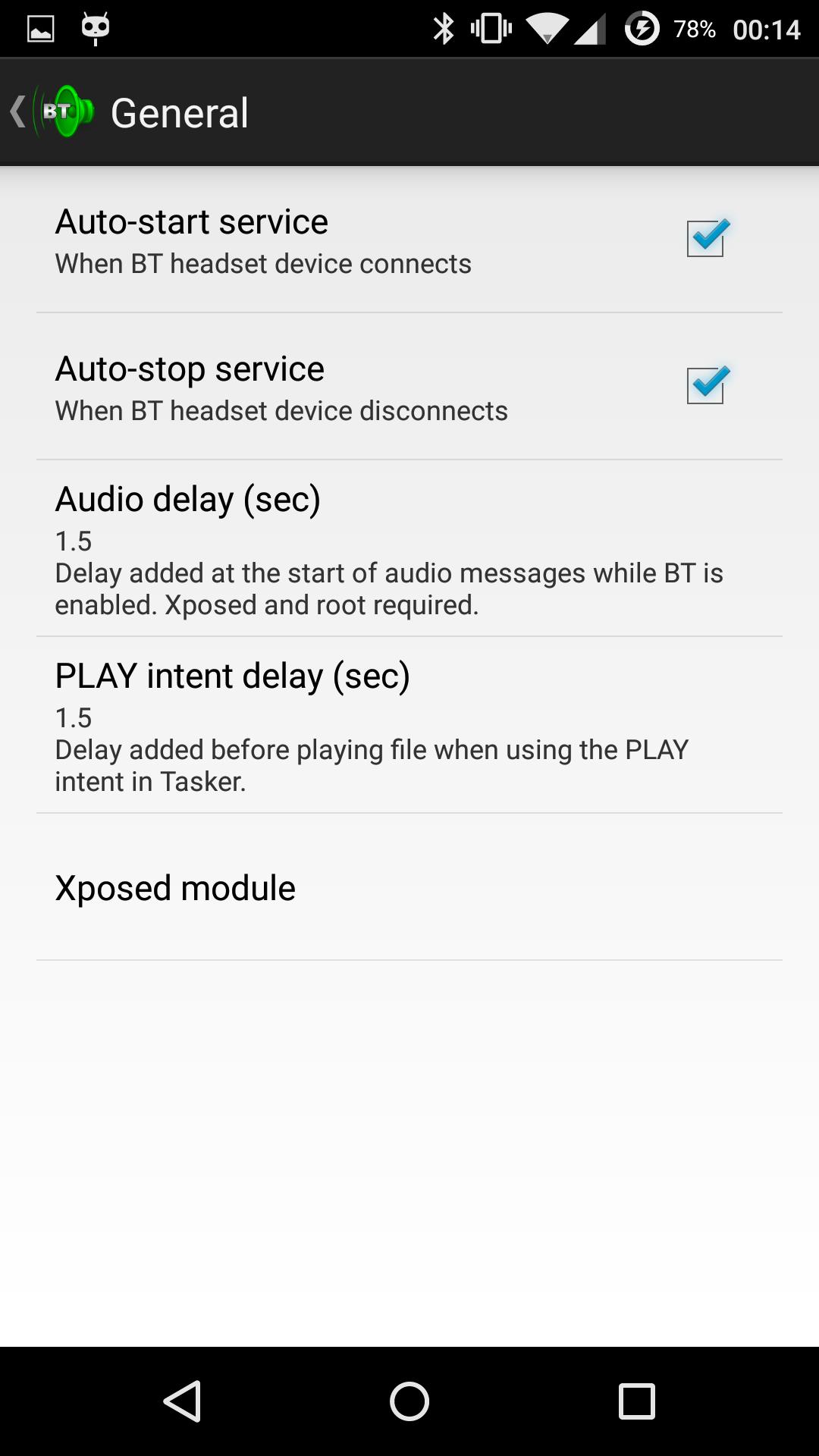Tap the General screen title
The height and width of the screenshot is (1456, 819).
pyautogui.click(x=180, y=111)
